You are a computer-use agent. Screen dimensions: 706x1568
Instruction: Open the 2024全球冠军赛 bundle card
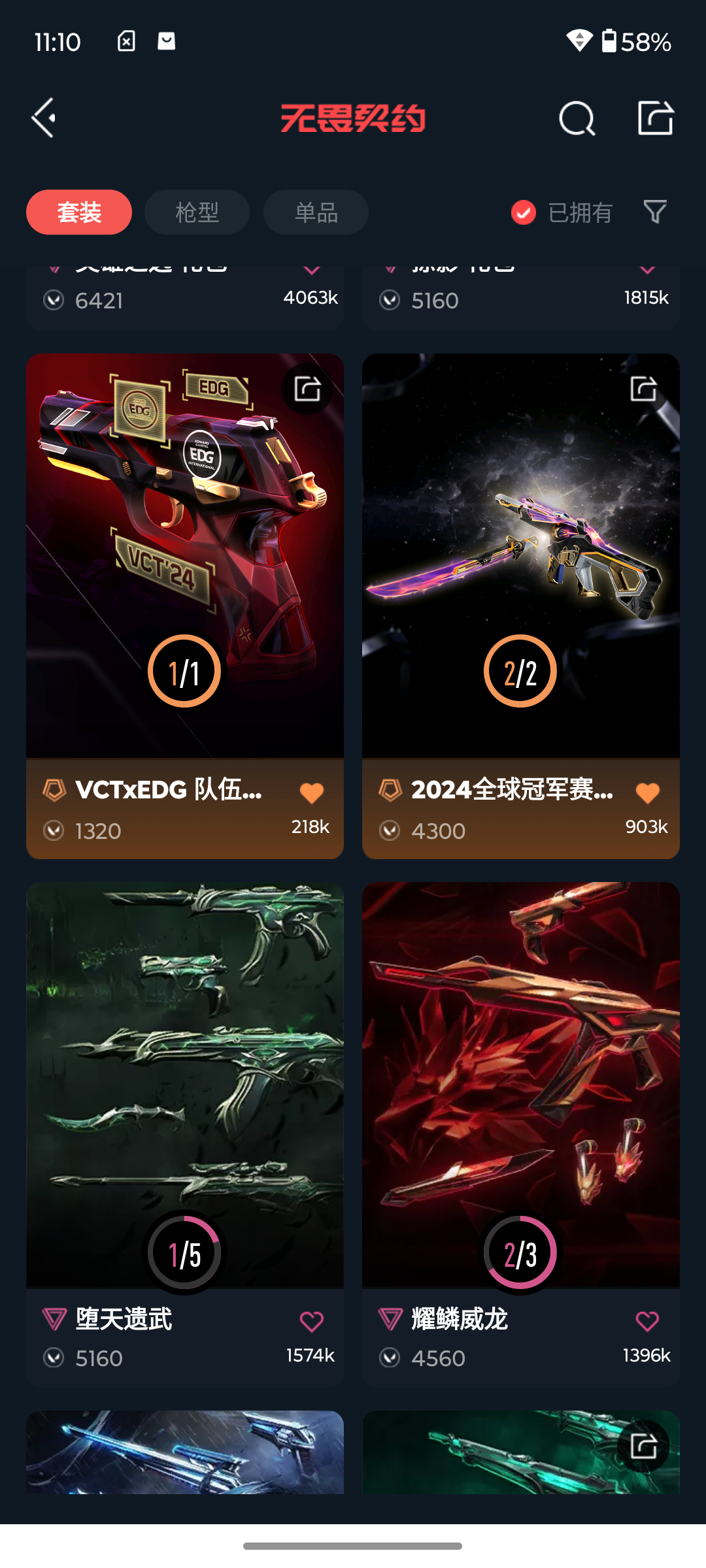[521, 606]
